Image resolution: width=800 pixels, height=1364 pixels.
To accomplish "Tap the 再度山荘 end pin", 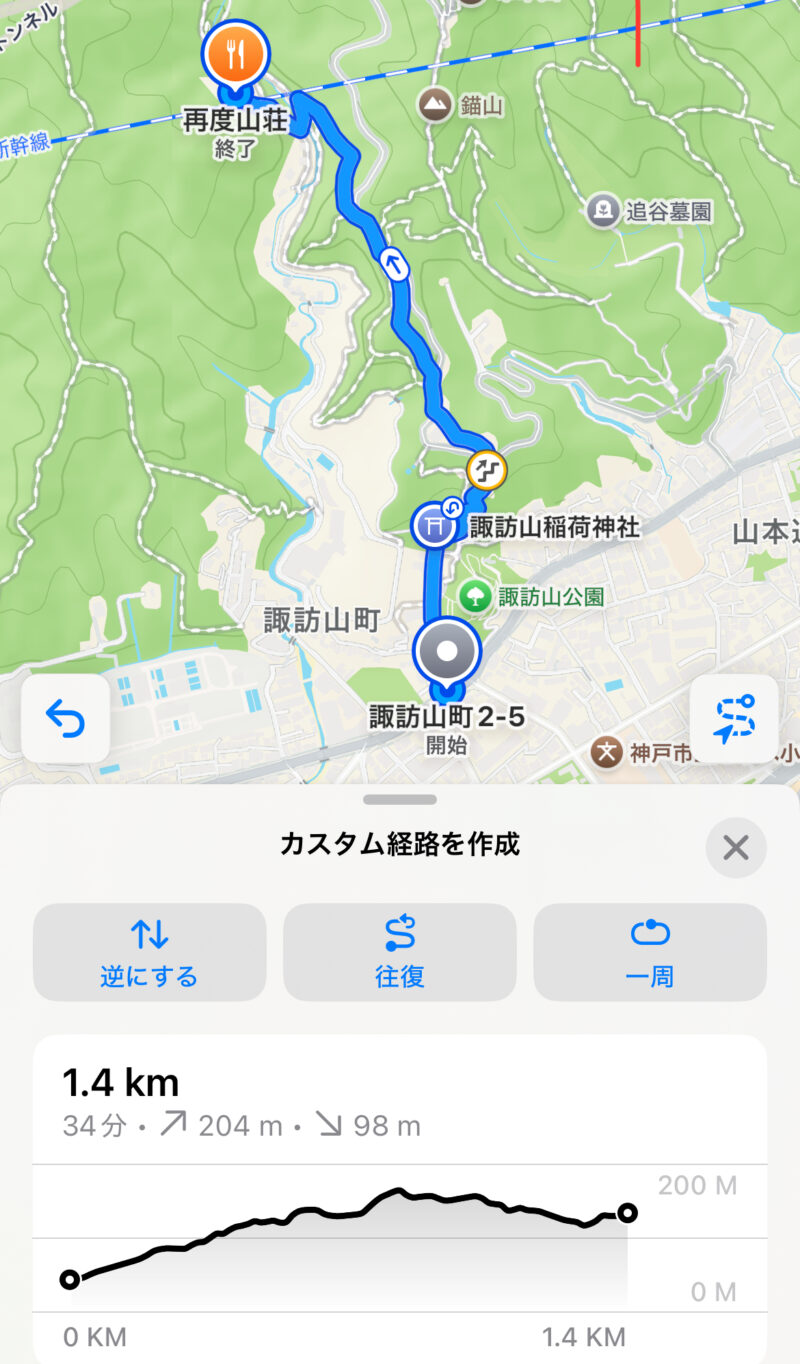I will coord(235,56).
